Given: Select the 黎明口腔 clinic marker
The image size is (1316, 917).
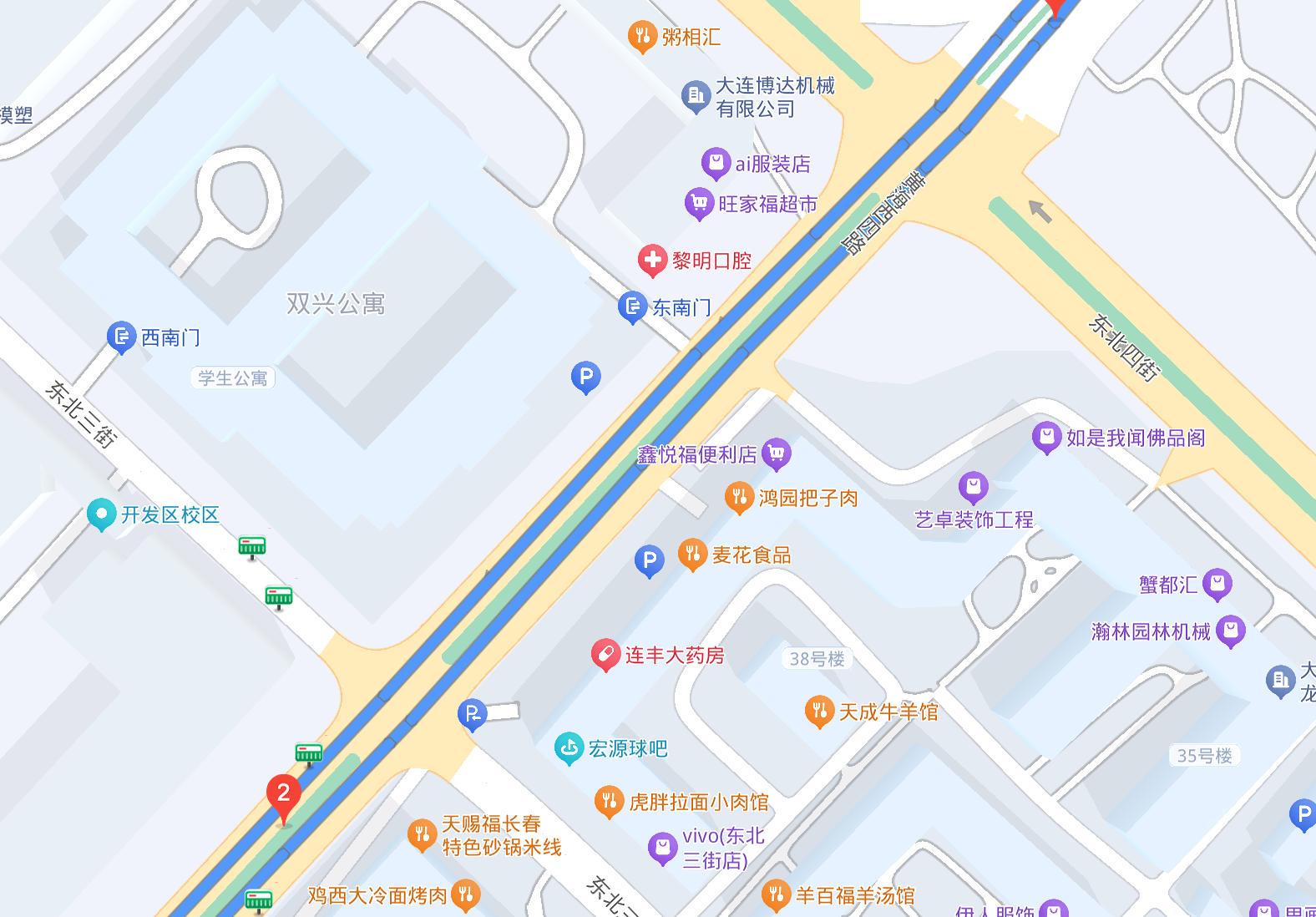Looking at the screenshot, I should point(652,260).
